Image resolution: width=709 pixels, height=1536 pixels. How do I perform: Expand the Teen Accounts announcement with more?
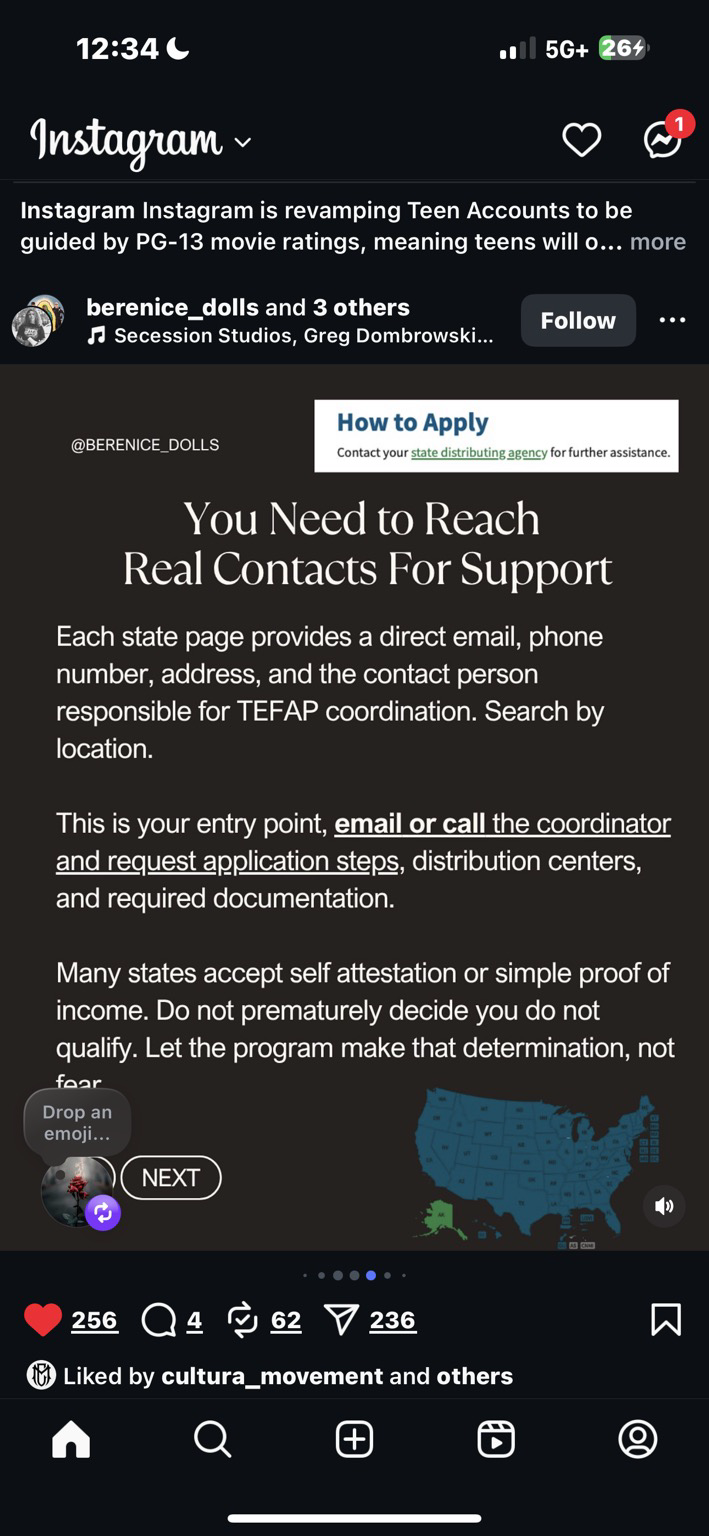click(x=657, y=242)
